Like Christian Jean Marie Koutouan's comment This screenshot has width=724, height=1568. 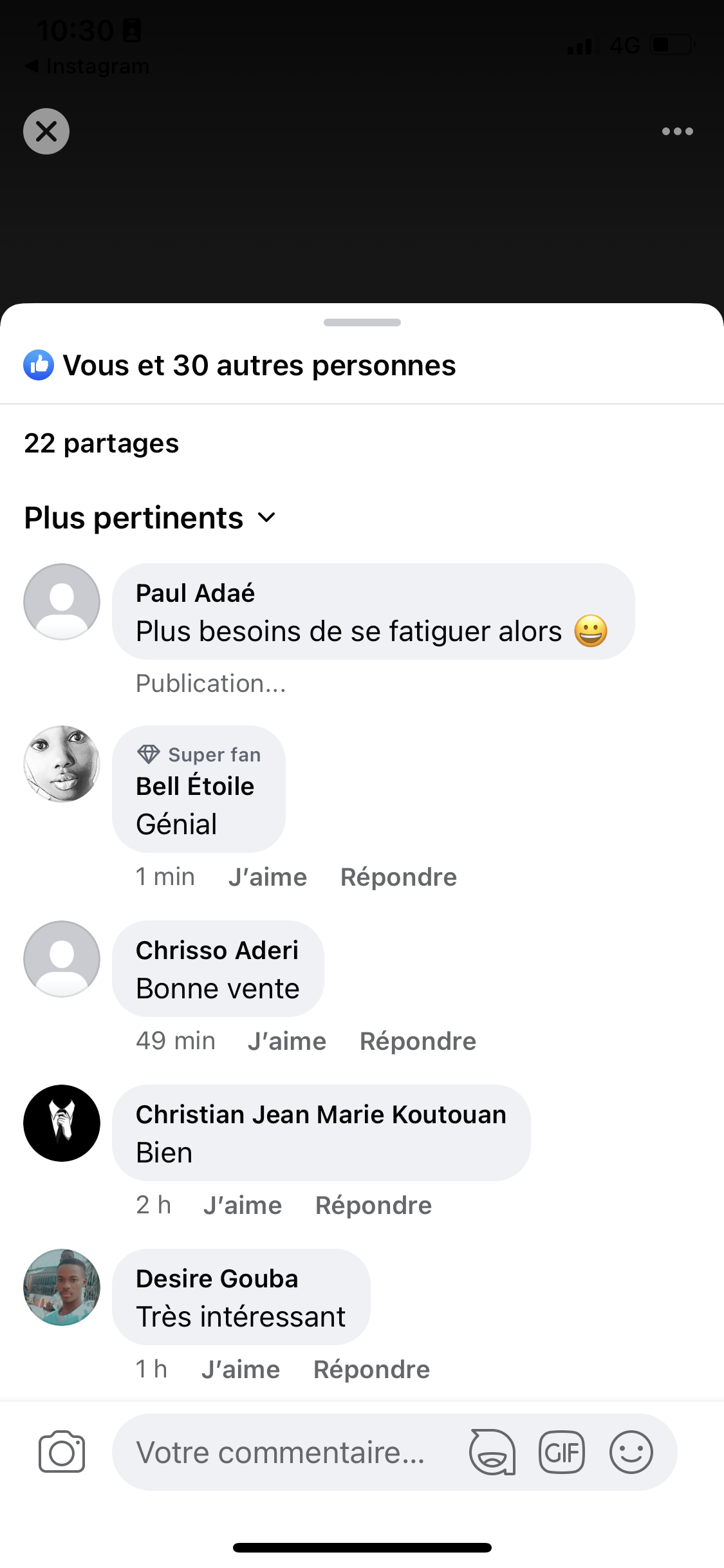pos(242,1206)
